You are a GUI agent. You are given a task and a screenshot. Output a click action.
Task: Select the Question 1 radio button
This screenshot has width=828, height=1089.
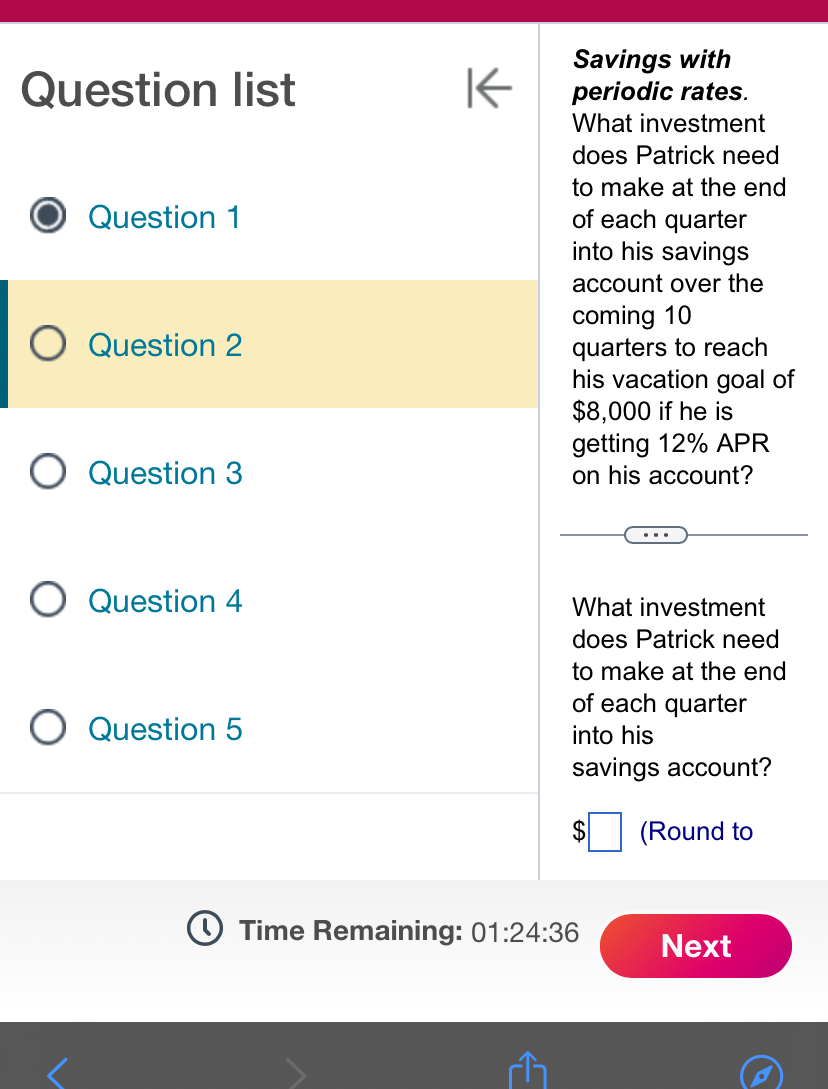(47, 216)
